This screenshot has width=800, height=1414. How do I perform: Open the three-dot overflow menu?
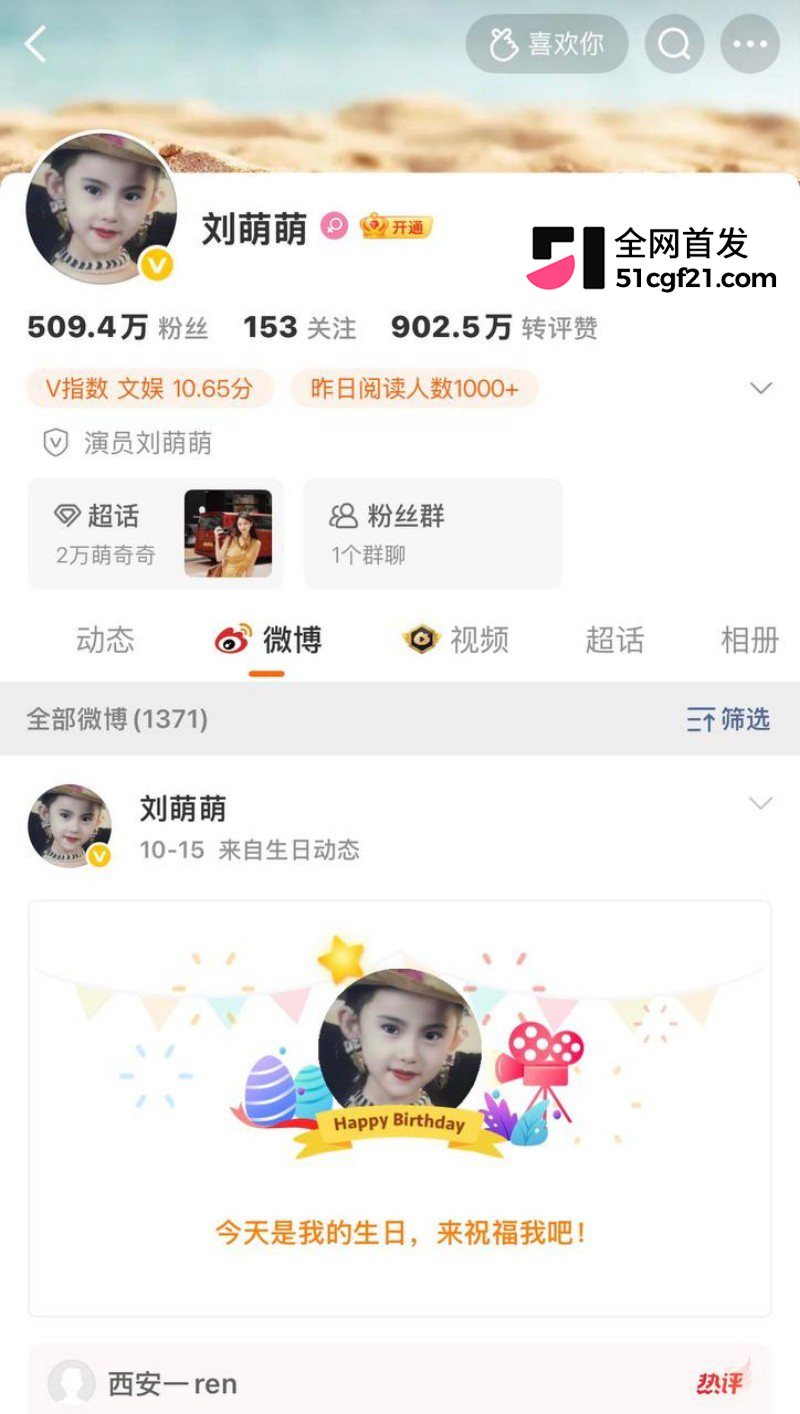click(x=750, y=44)
